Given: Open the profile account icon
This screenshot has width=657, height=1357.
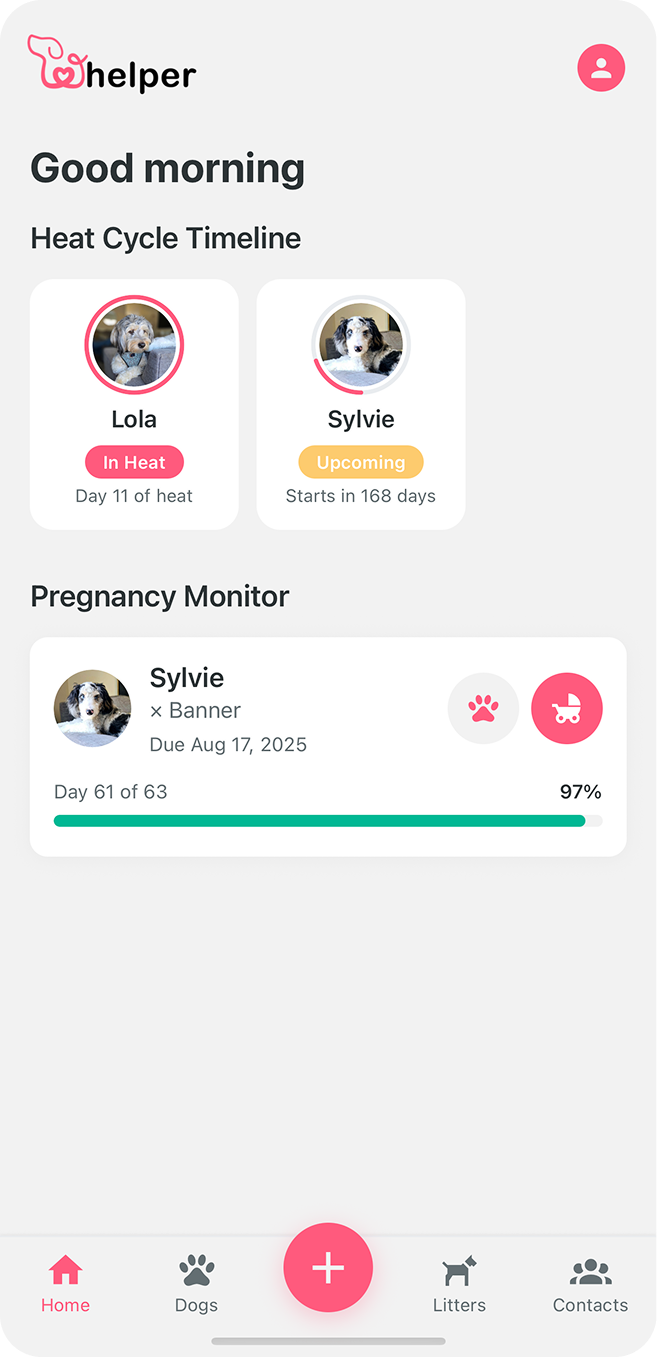Looking at the screenshot, I should pos(601,68).
